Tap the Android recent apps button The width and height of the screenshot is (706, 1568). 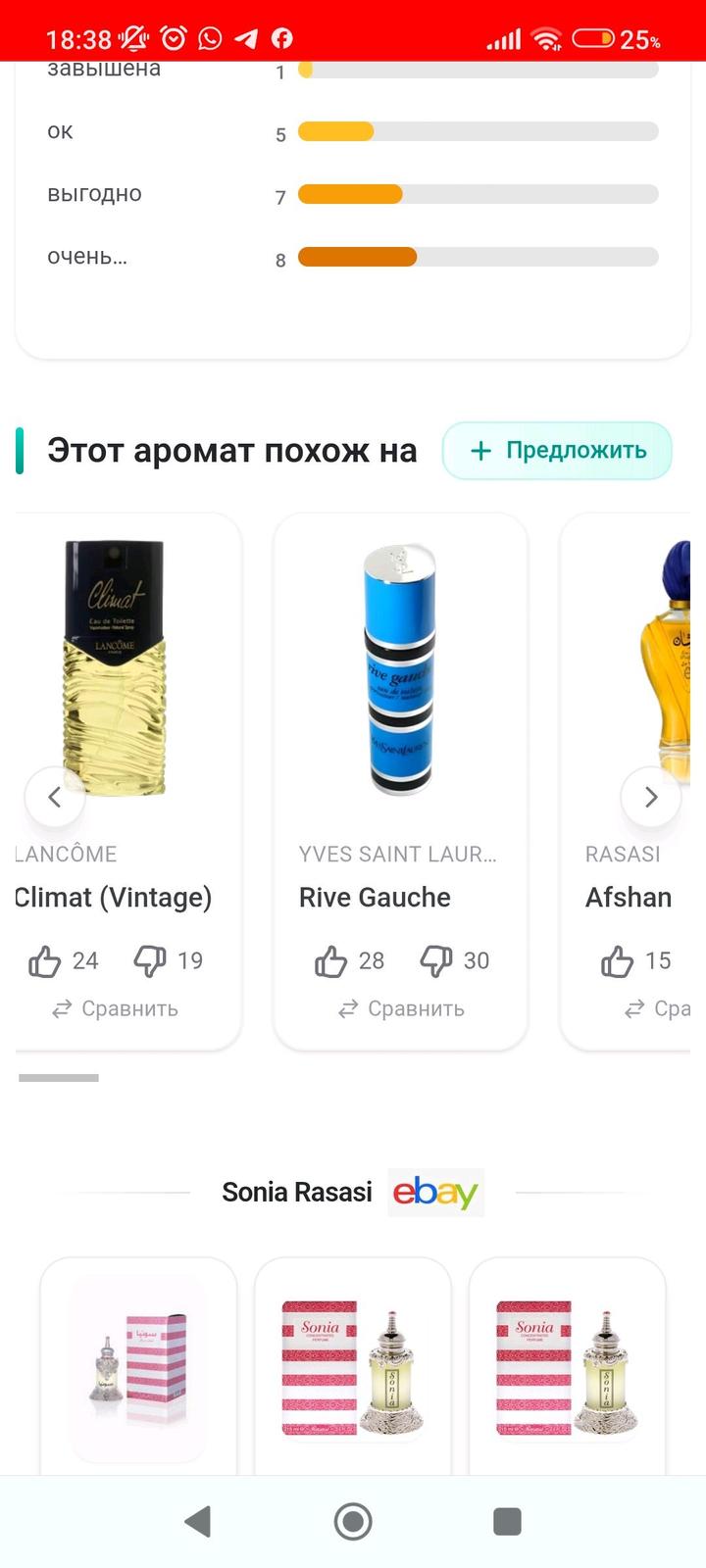click(x=507, y=1522)
